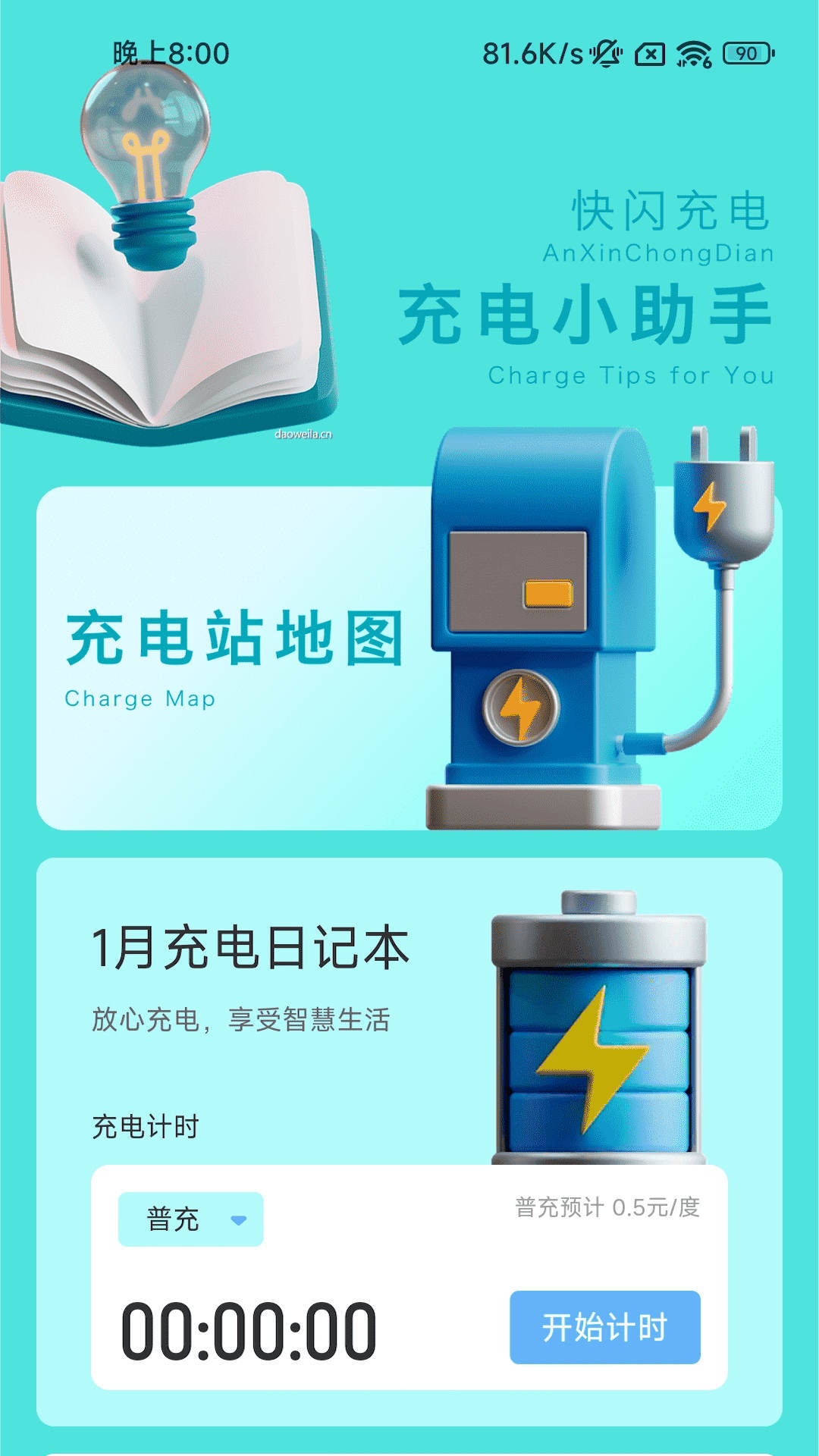This screenshot has width=819, height=1456.
Task: Open the 充电小助手 charge tips banner
Action: (584, 315)
